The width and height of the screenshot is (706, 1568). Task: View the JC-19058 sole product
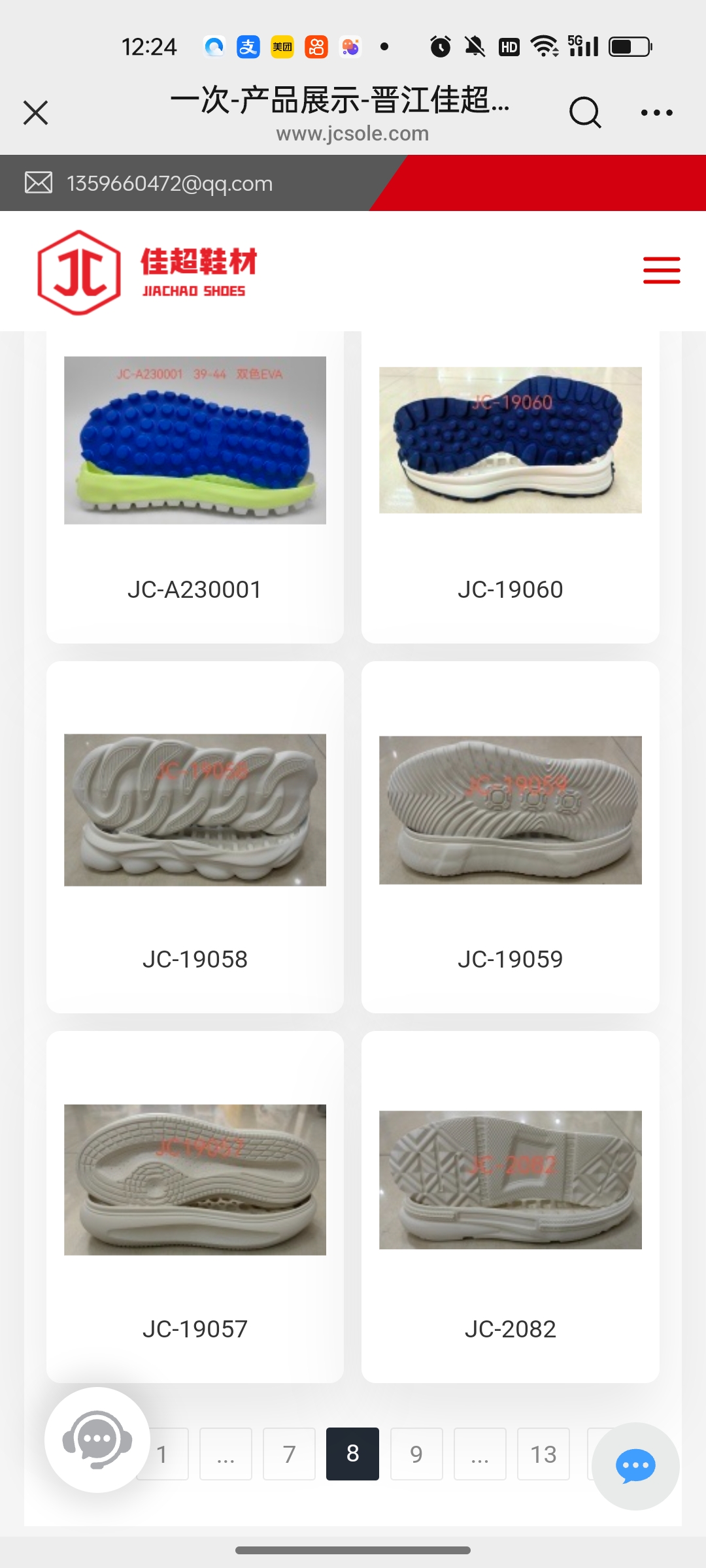195,836
